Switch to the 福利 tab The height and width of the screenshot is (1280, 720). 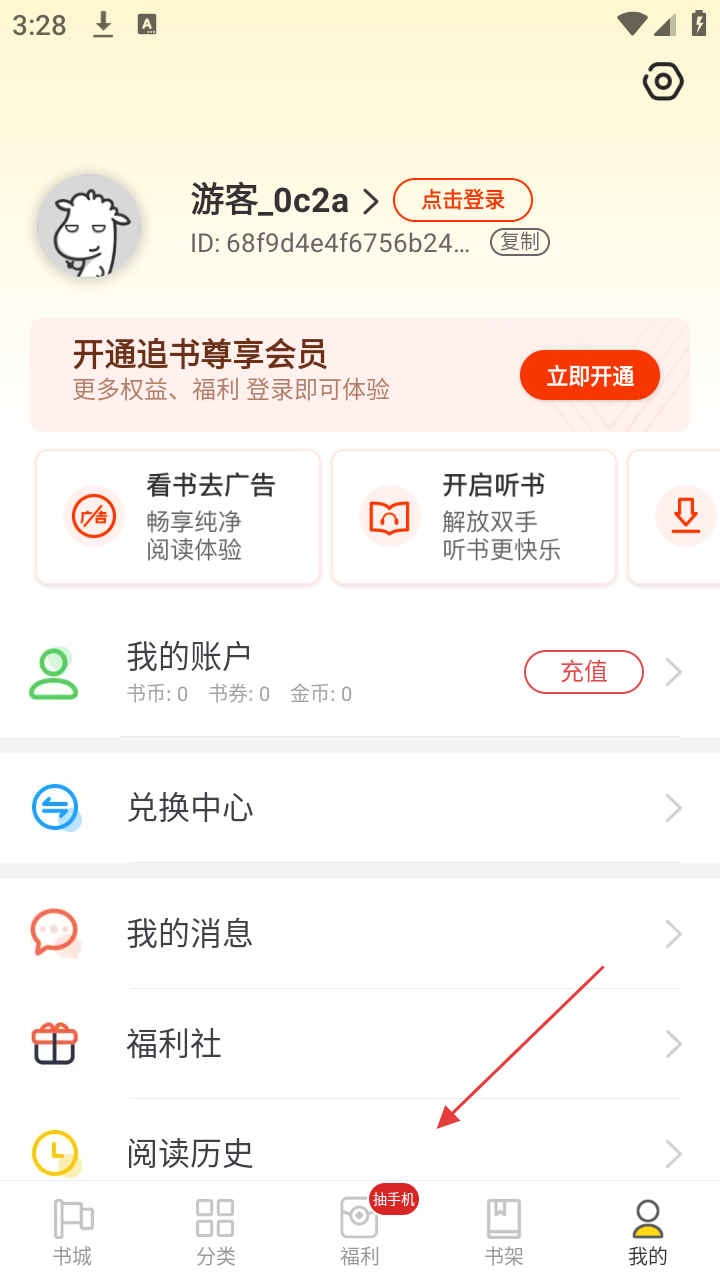(360, 1232)
